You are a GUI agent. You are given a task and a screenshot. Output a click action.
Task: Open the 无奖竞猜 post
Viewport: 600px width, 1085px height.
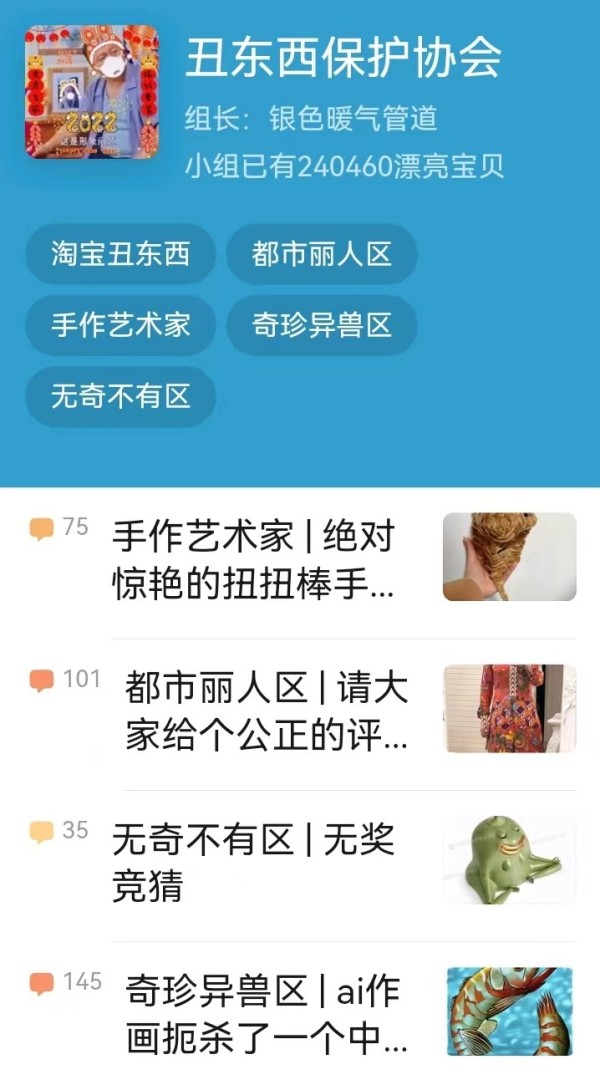255,862
